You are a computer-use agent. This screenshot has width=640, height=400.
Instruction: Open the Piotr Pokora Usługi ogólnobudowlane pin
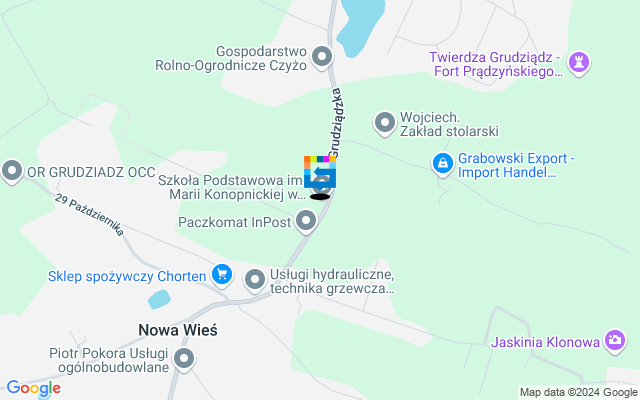coord(184,358)
